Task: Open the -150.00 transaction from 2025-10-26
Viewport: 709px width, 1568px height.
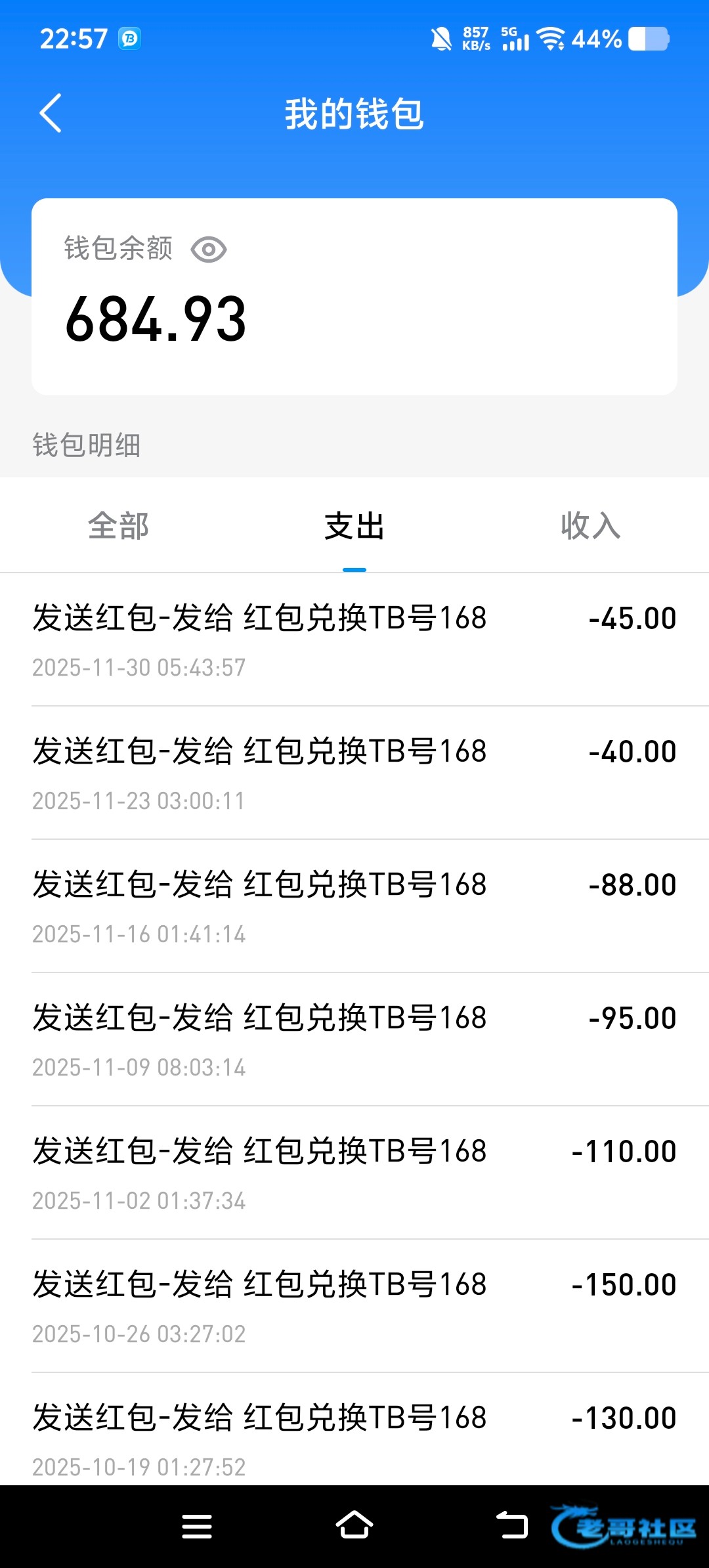Action: click(354, 1307)
